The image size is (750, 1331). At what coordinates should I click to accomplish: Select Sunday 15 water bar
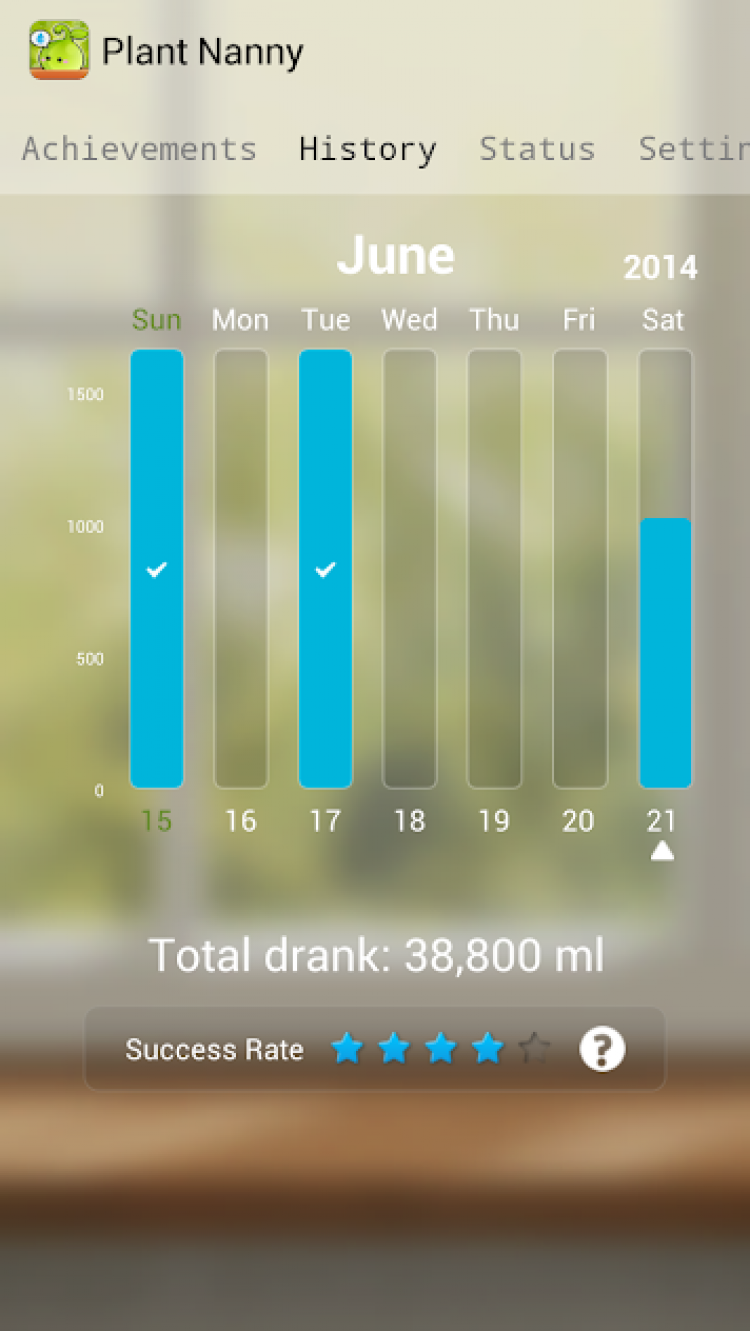point(157,568)
